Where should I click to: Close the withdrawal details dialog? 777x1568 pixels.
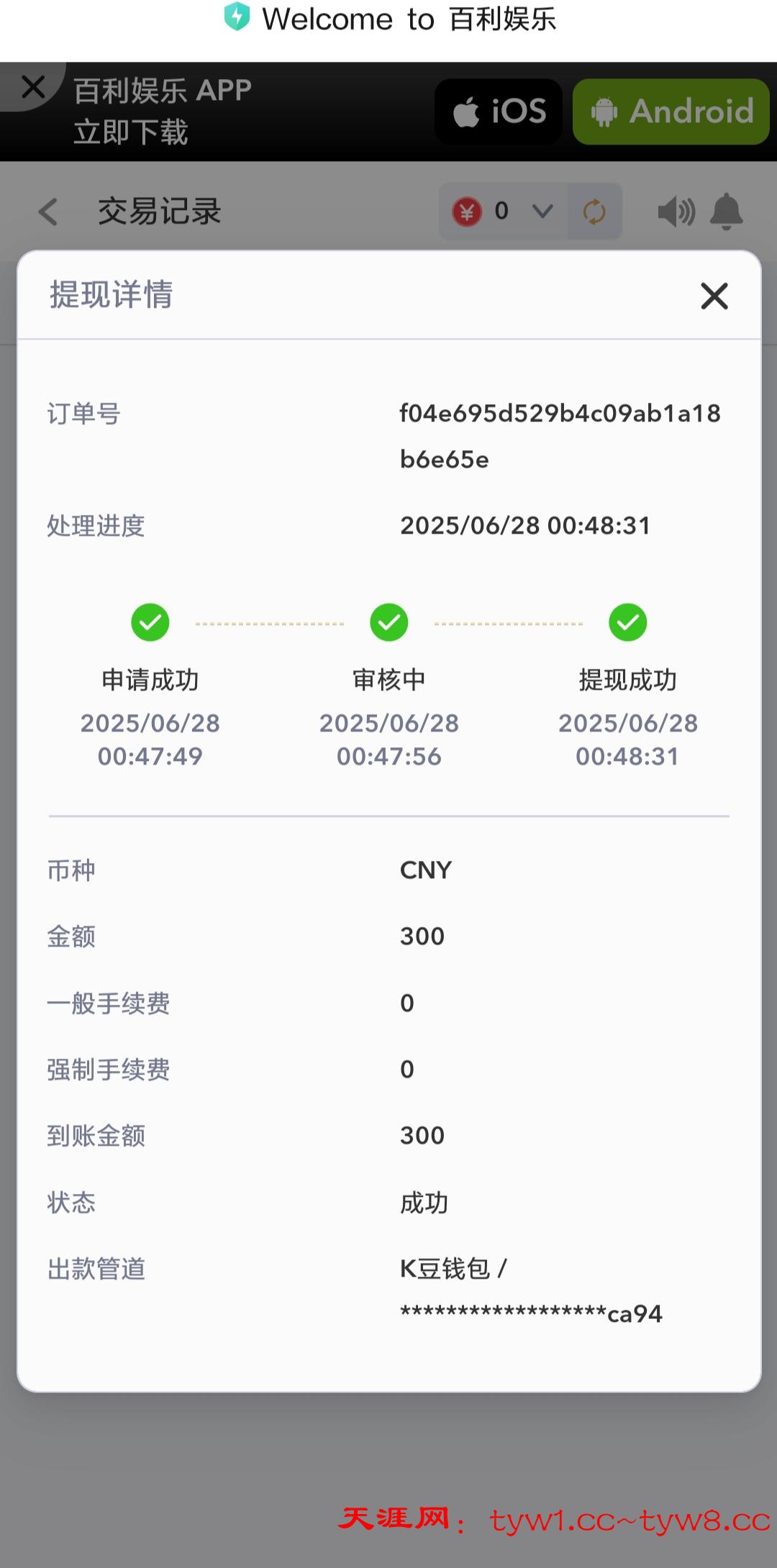pyautogui.click(x=714, y=296)
